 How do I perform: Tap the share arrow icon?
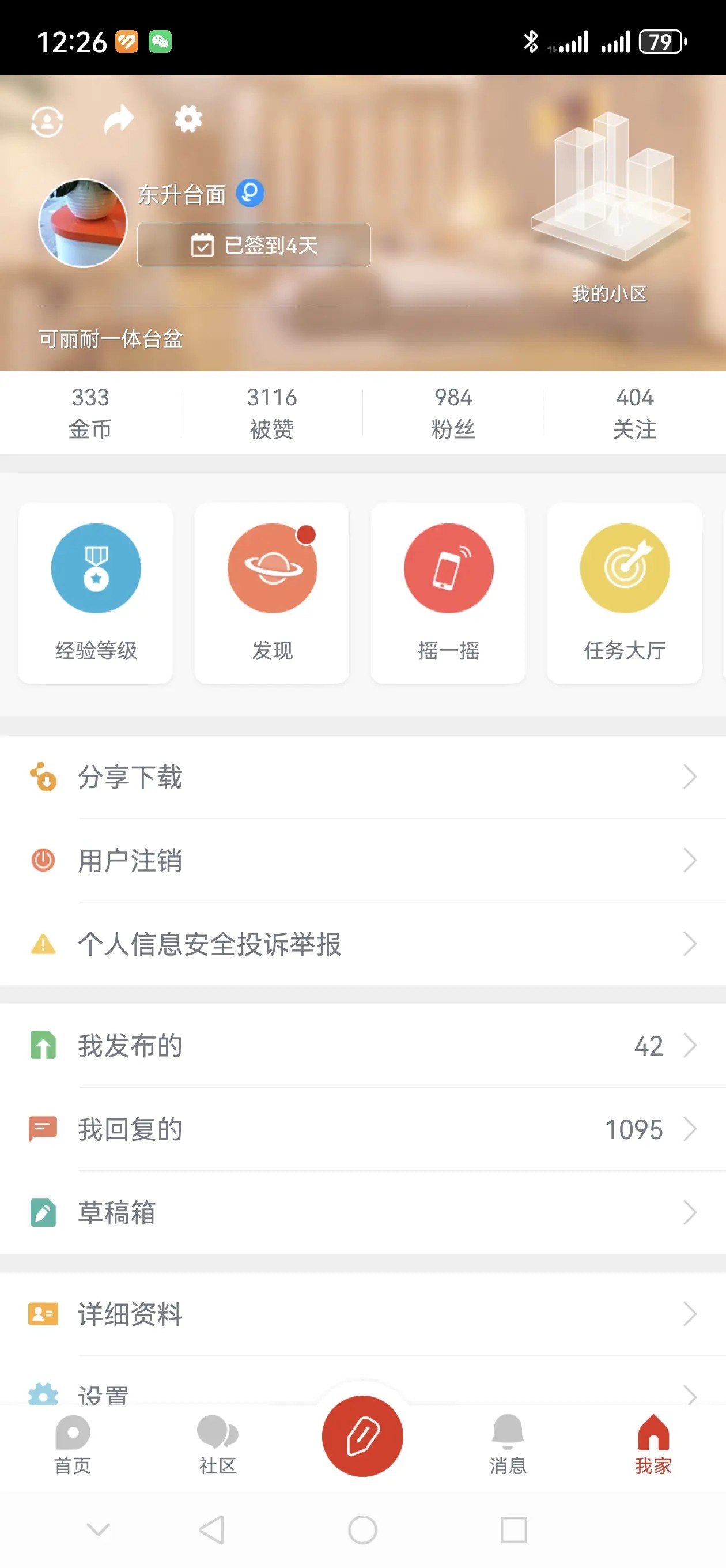[x=119, y=119]
